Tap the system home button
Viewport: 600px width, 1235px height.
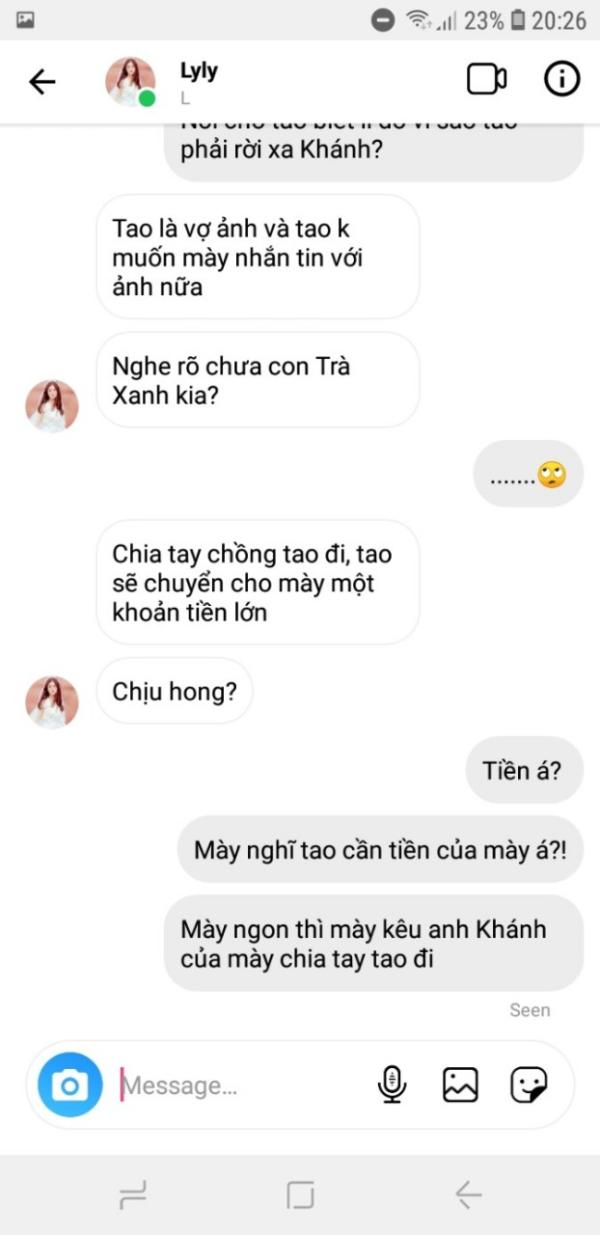point(300,1194)
